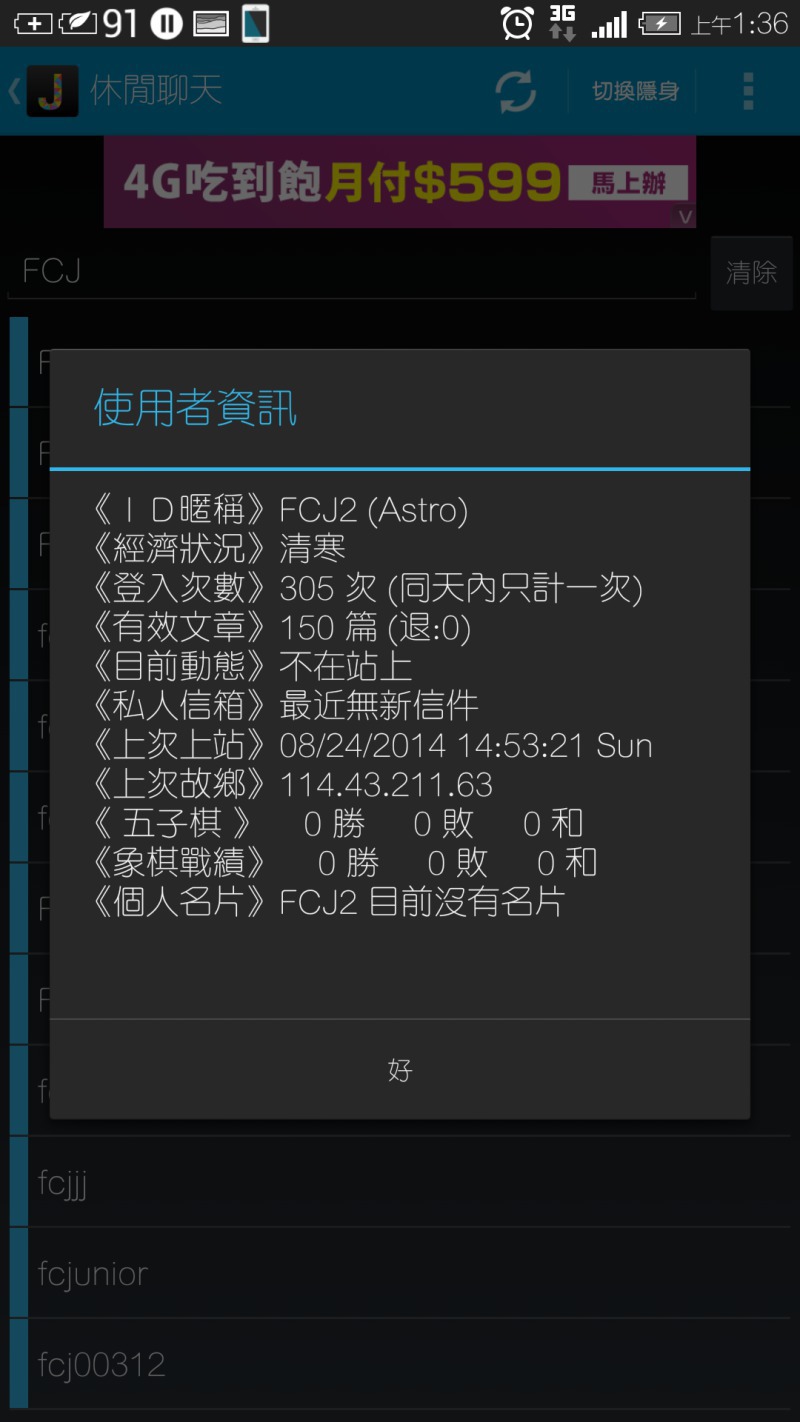
Task: Select fcjunior from the list
Action: coord(409,1274)
